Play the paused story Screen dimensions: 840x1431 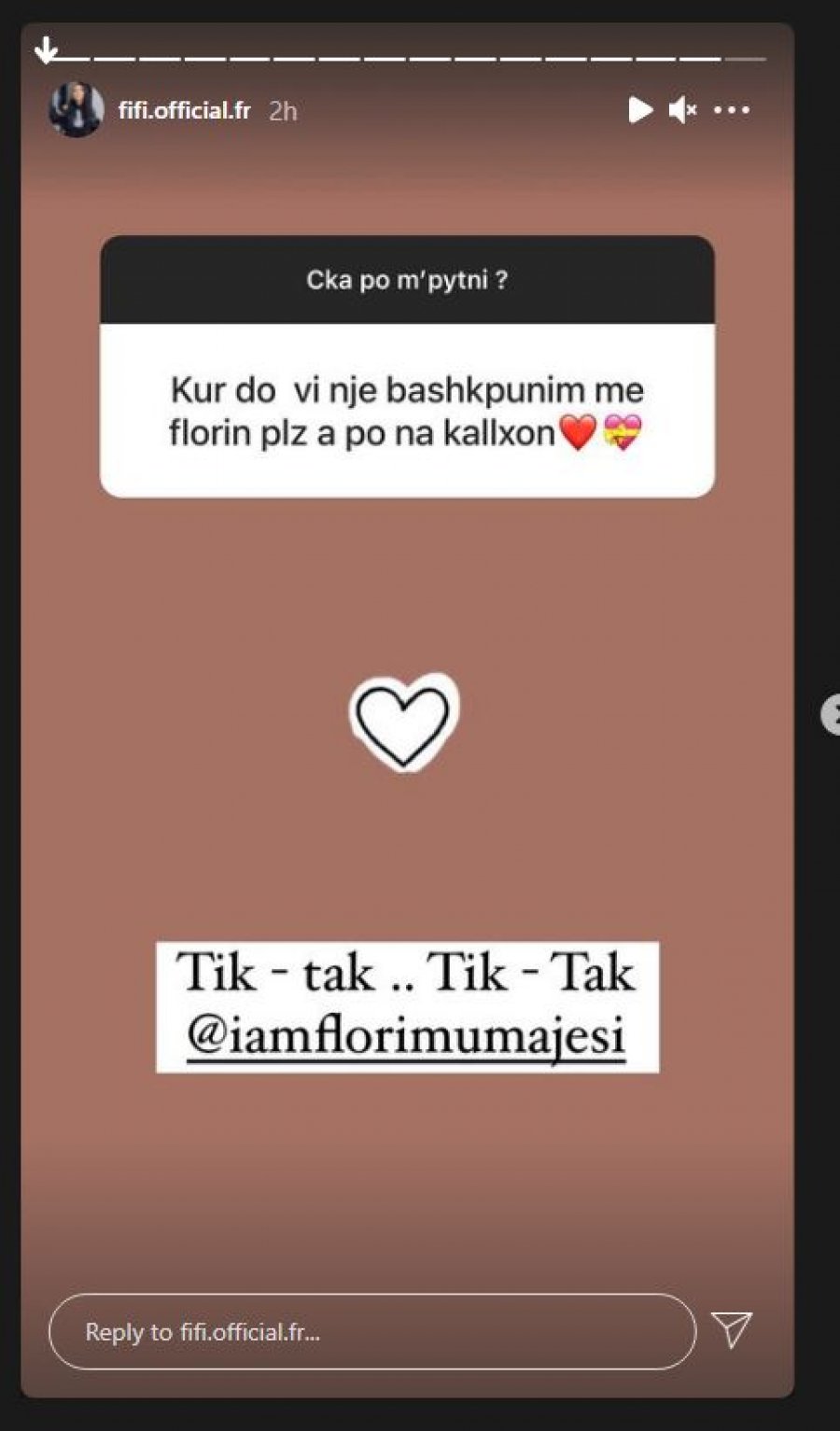point(639,110)
